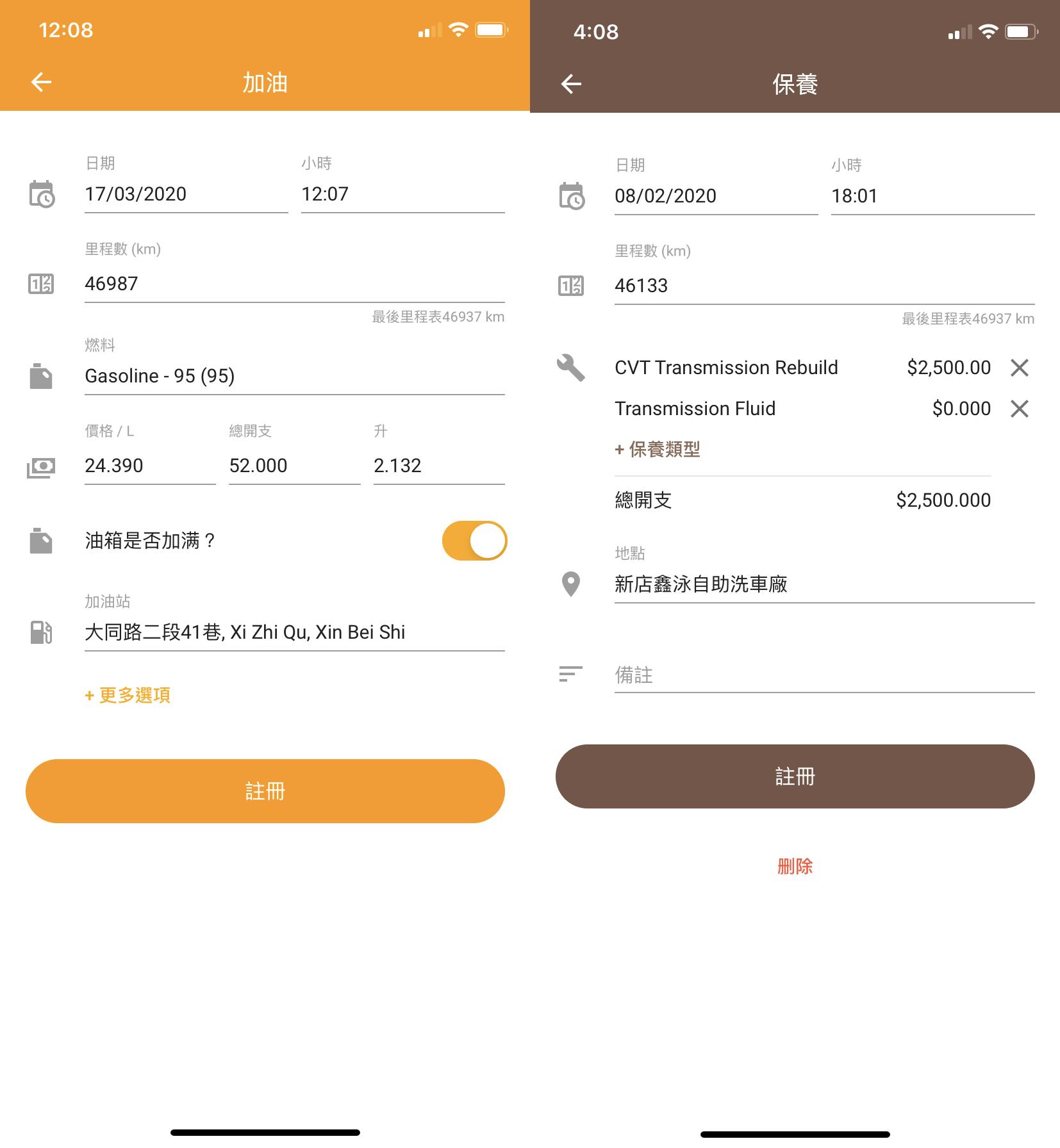This screenshot has height=1148, width=1060.
Task: Remove the Transmission Fluid item
Action: coord(1019,409)
